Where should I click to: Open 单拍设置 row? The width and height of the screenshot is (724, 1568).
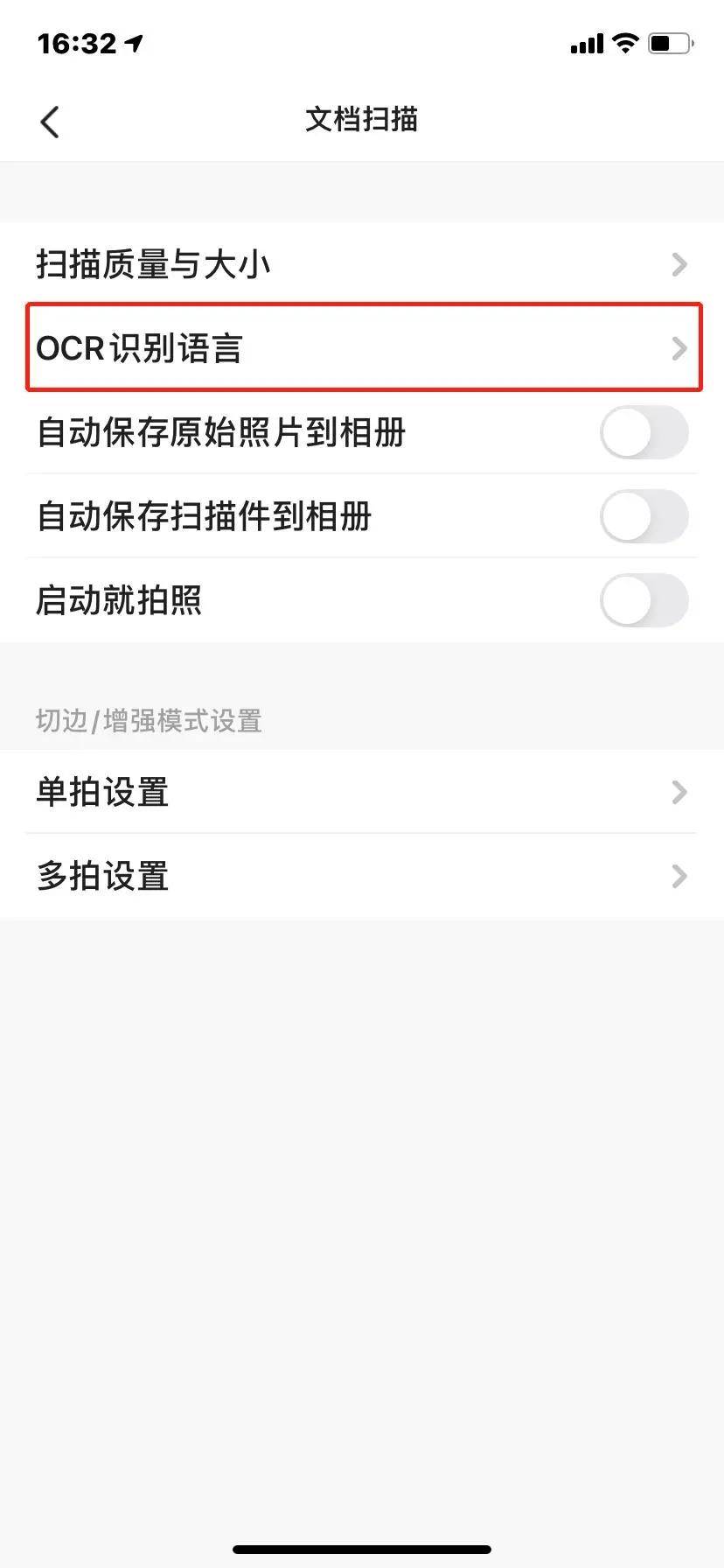362,792
